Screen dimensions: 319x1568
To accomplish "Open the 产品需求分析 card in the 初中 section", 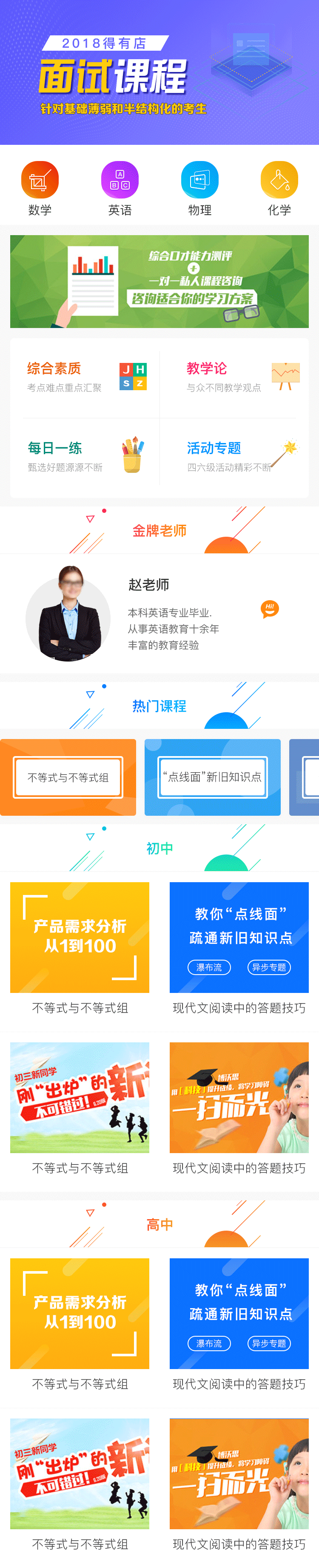I will point(80,937).
